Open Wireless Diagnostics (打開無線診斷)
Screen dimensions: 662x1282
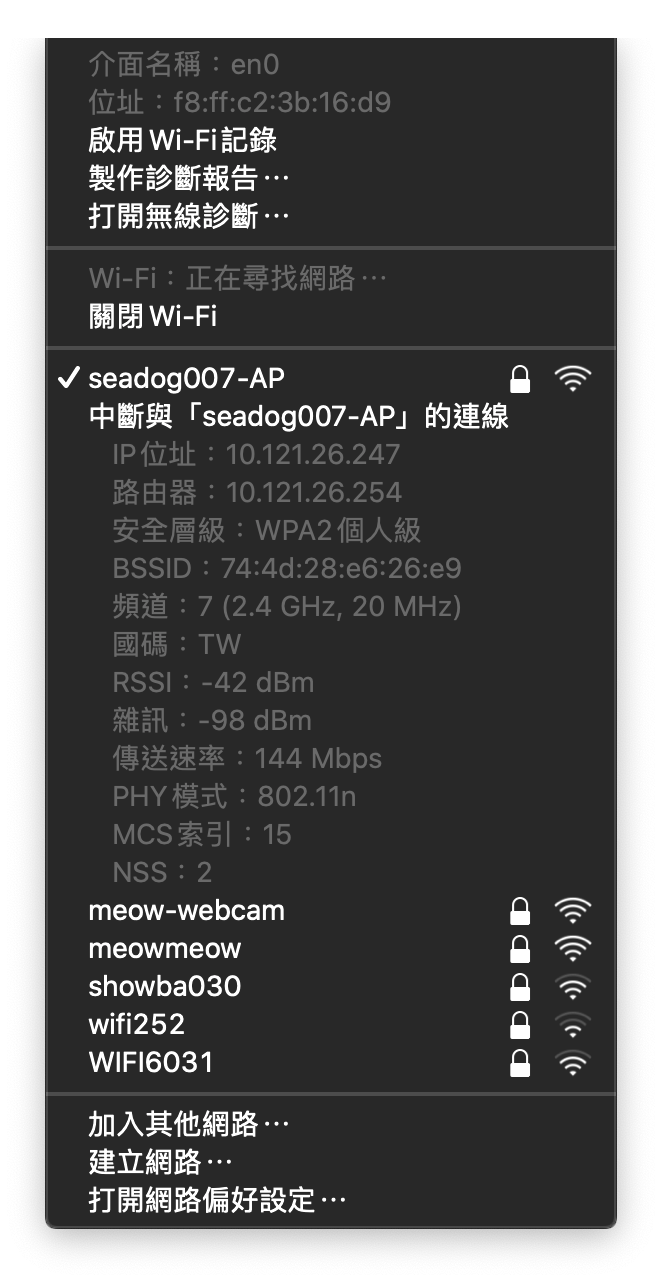(x=188, y=216)
